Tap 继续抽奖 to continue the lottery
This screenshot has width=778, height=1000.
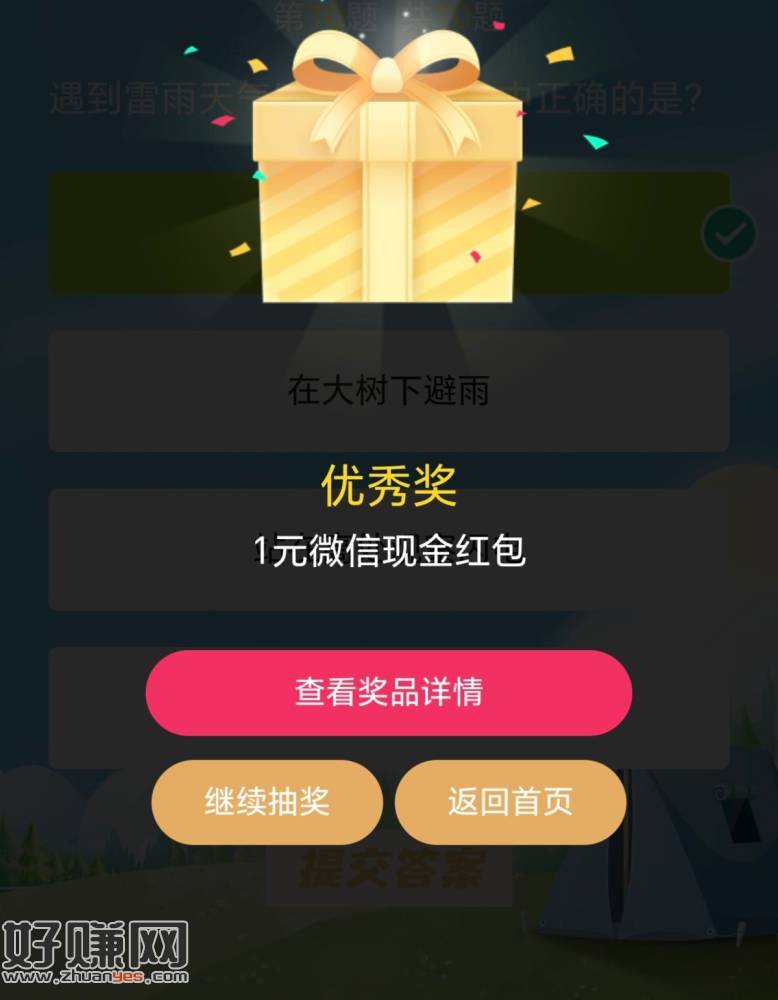coord(267,802)
